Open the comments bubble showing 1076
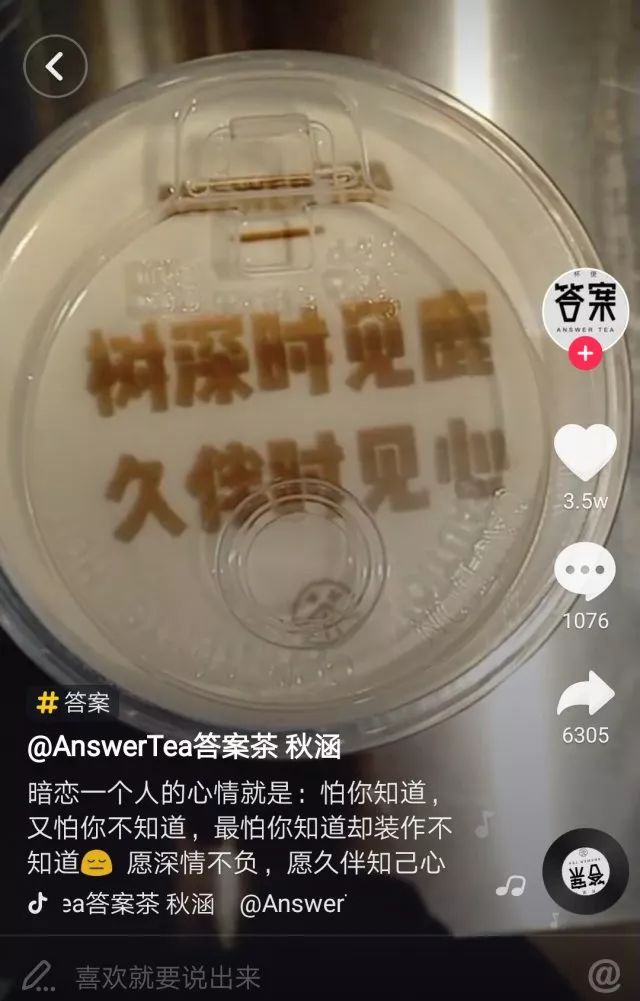Screen dimensions: 640x1001 (x=585, y=574)
